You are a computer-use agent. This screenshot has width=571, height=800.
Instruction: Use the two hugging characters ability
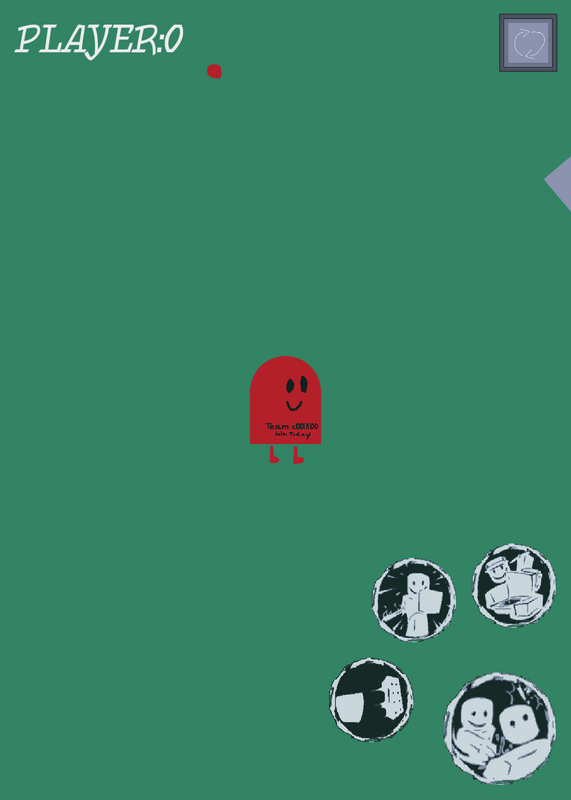(500, 729)
